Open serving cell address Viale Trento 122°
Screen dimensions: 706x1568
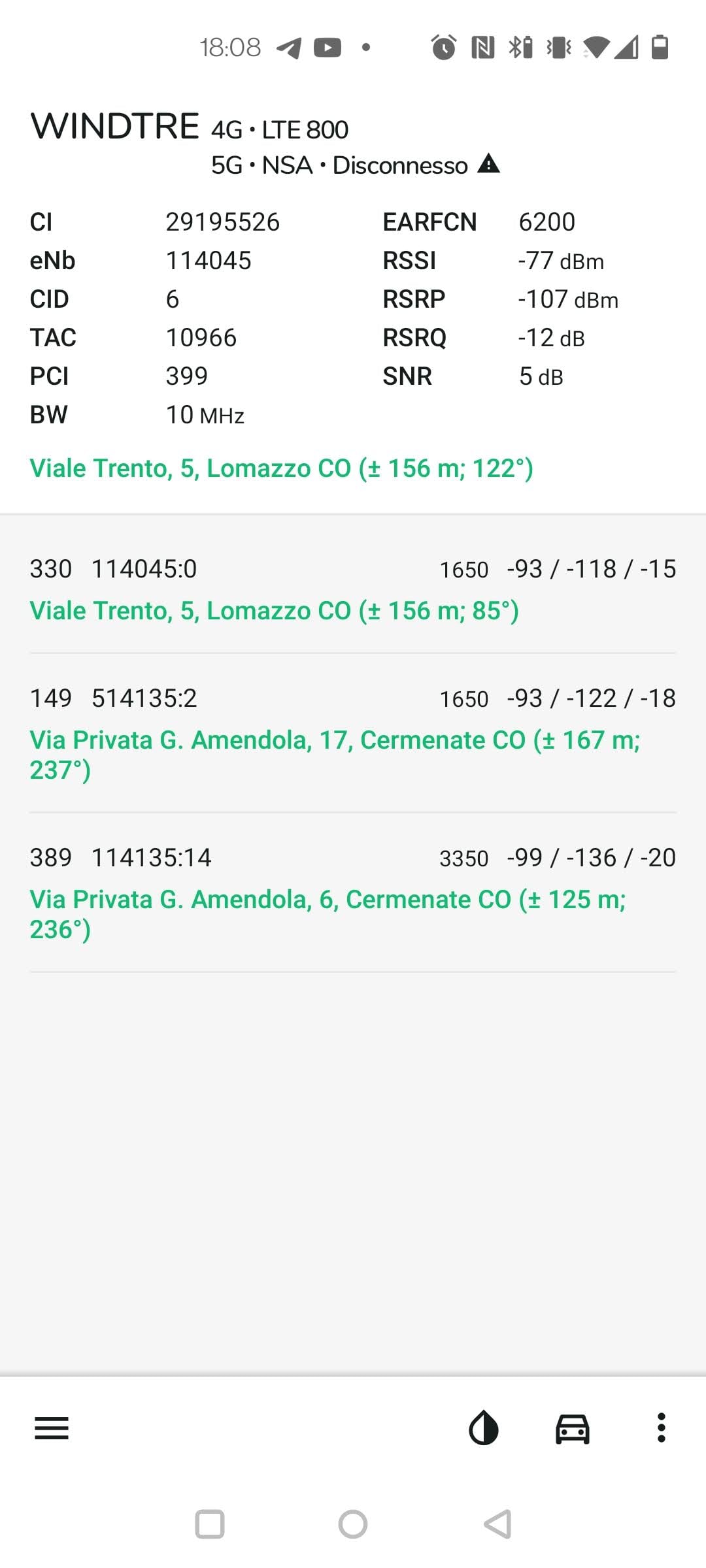point(282,468)
